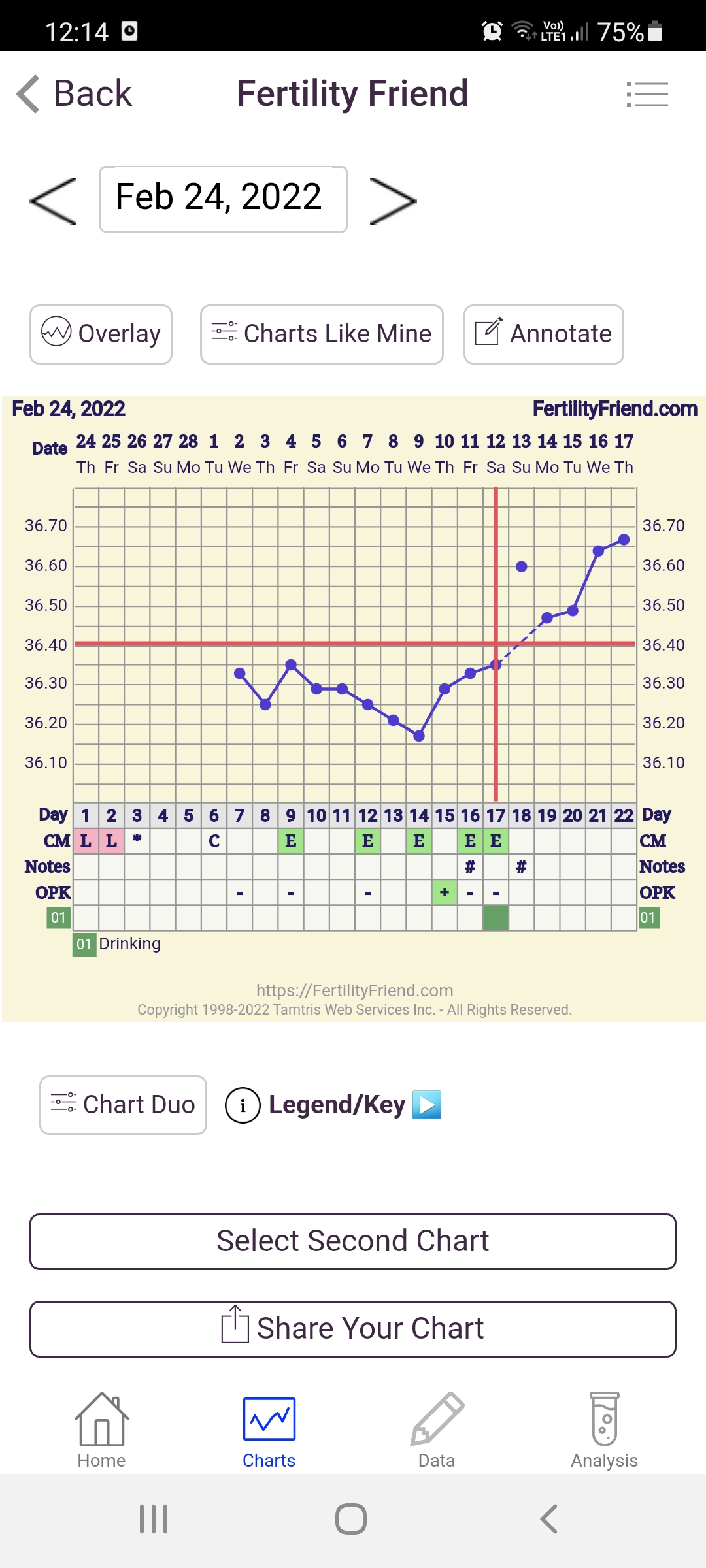Tap the Overlay button
The image size is (706, 1568).
(x=101, y=334)
